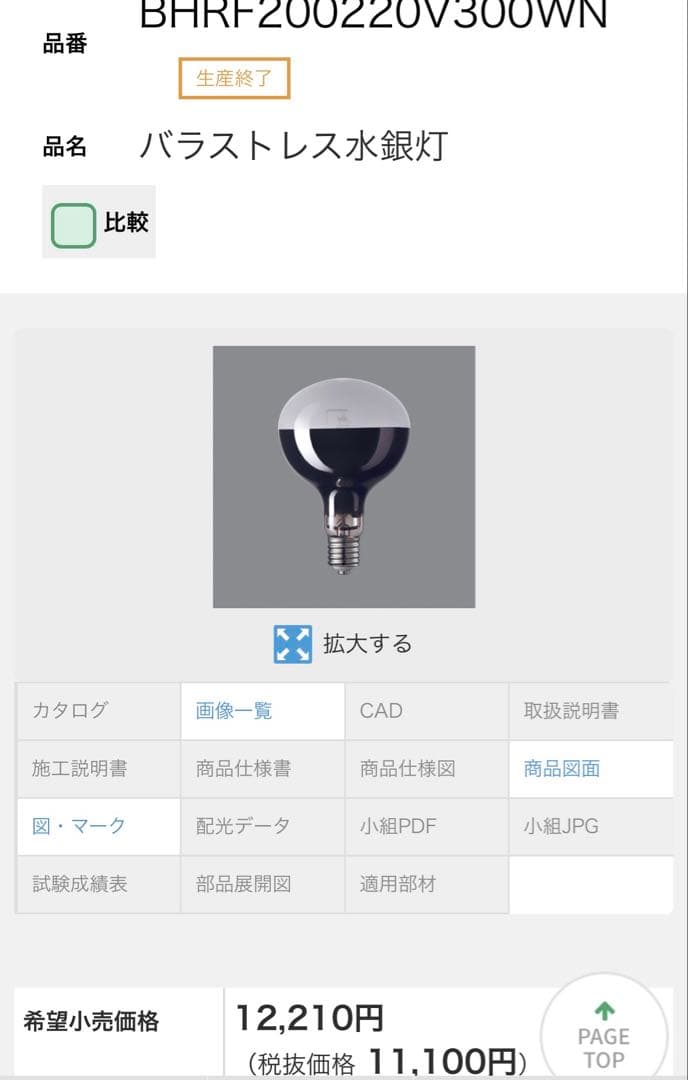This screenshot has height=1080, width=688.
Task: Jump back up with PAGE TOP
Action: click(603, 1035)
